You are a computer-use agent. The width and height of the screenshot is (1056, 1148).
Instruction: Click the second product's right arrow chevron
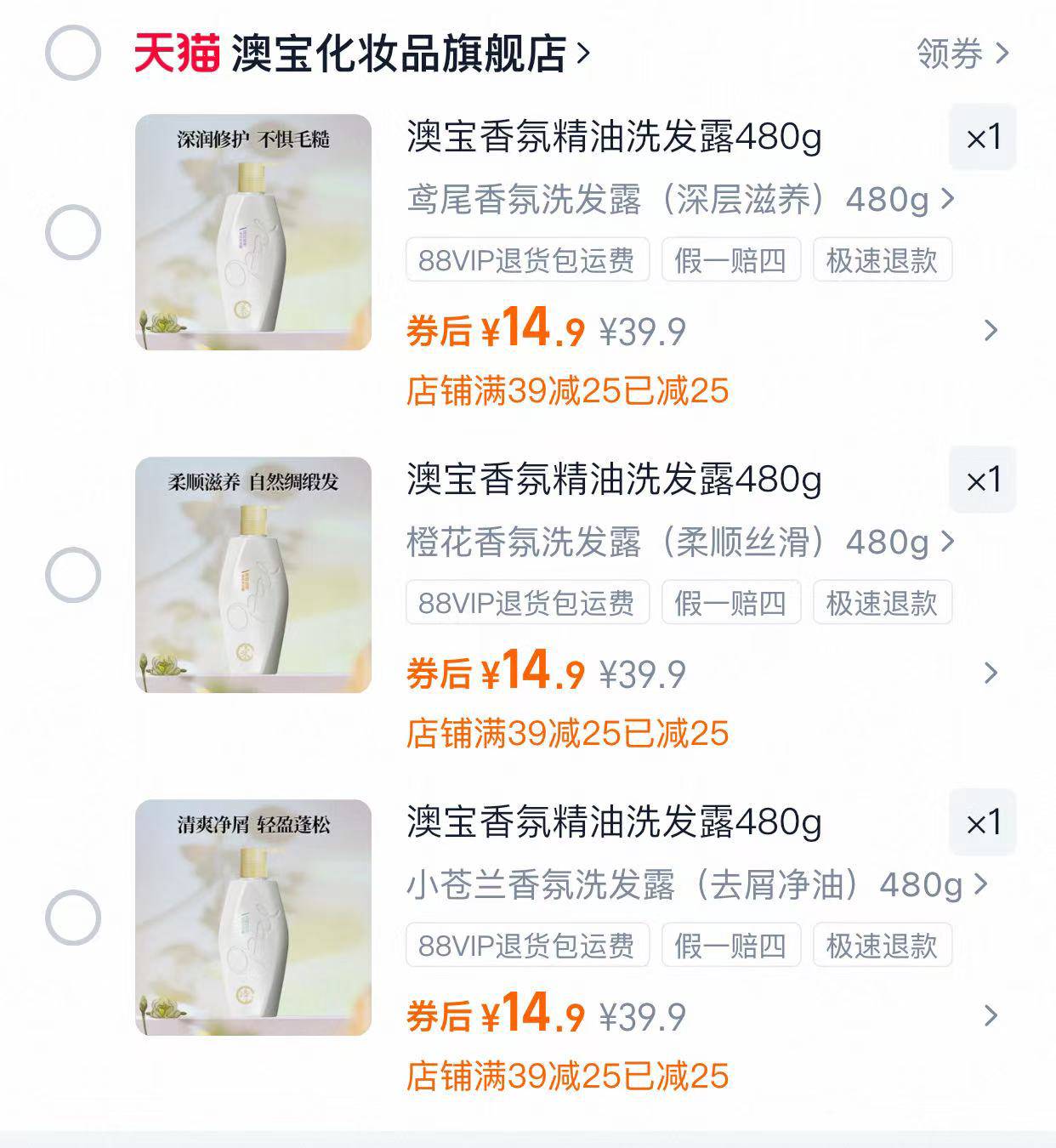(x=991, y=673)
